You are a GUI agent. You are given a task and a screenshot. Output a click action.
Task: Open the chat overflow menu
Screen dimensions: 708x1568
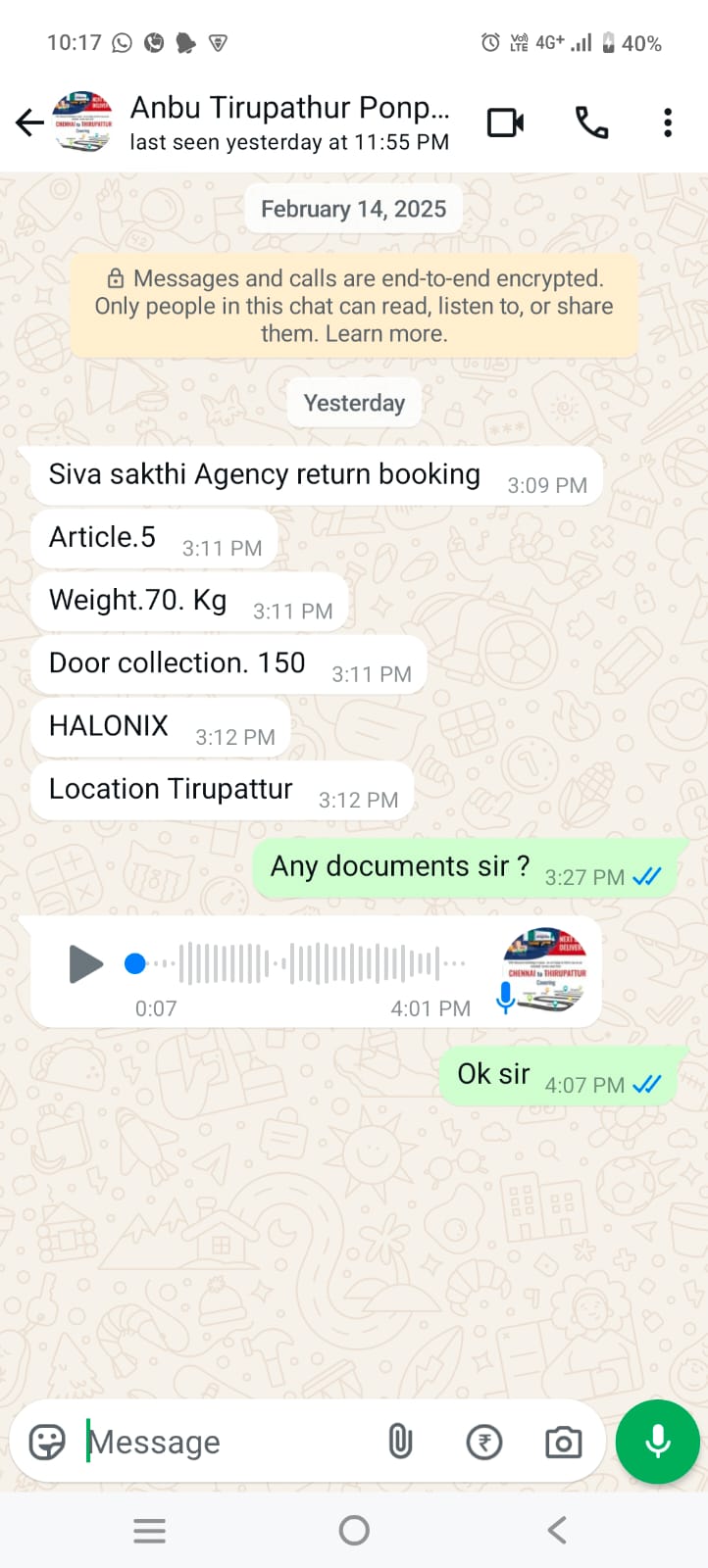(668, 122)
